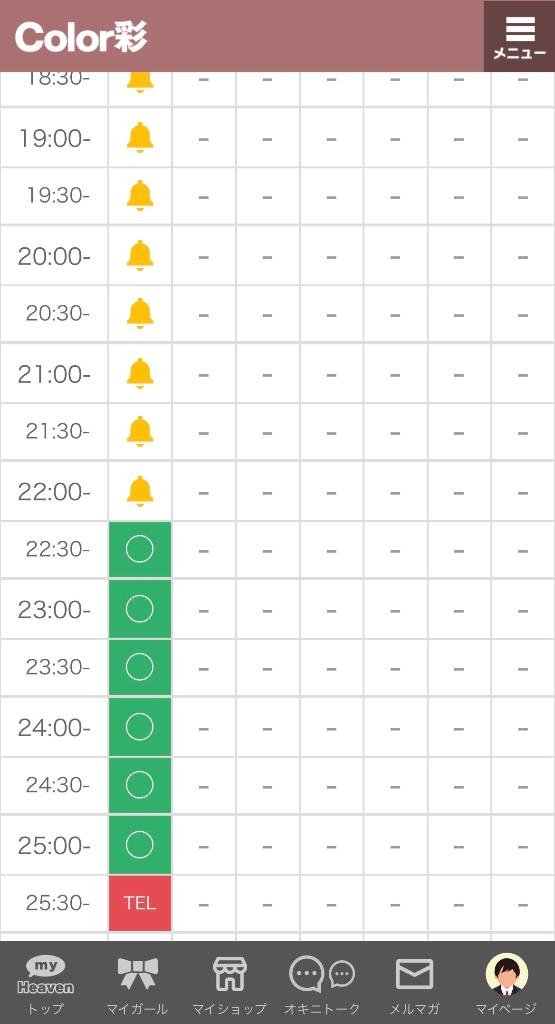The width and height of the screenshot is (555, 1024).
Task: Book the available 24:00 slot
Action: 140,726
